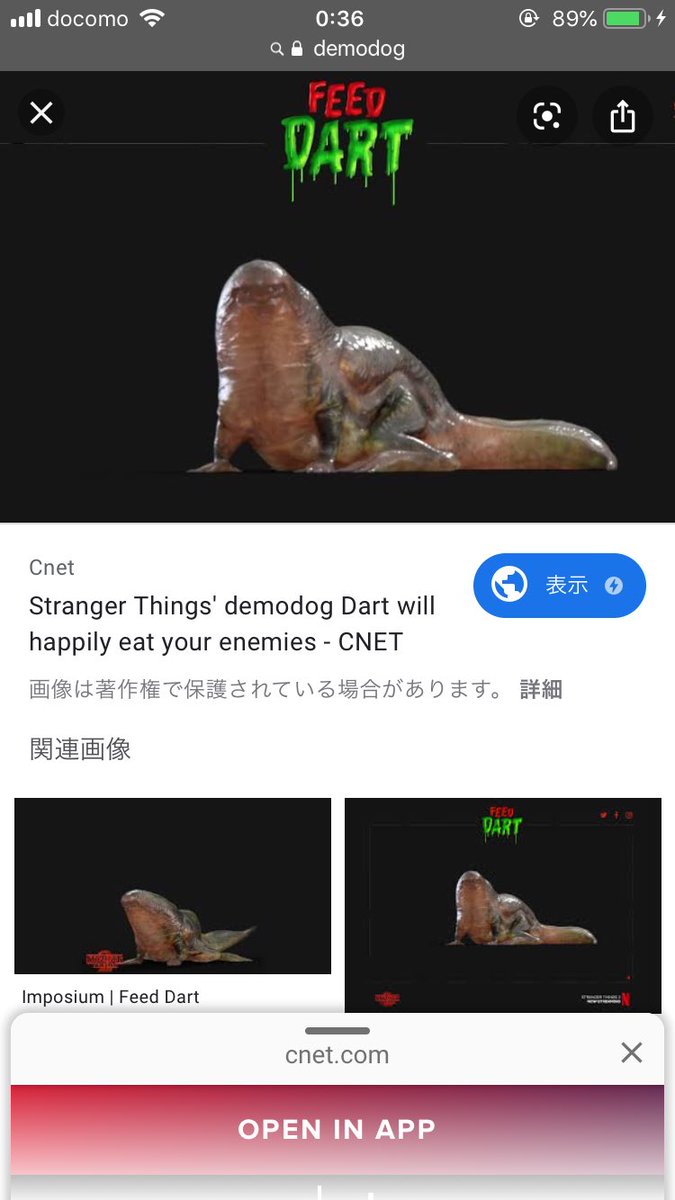Tap the OPEN IN APP button

click(337, 1130)
